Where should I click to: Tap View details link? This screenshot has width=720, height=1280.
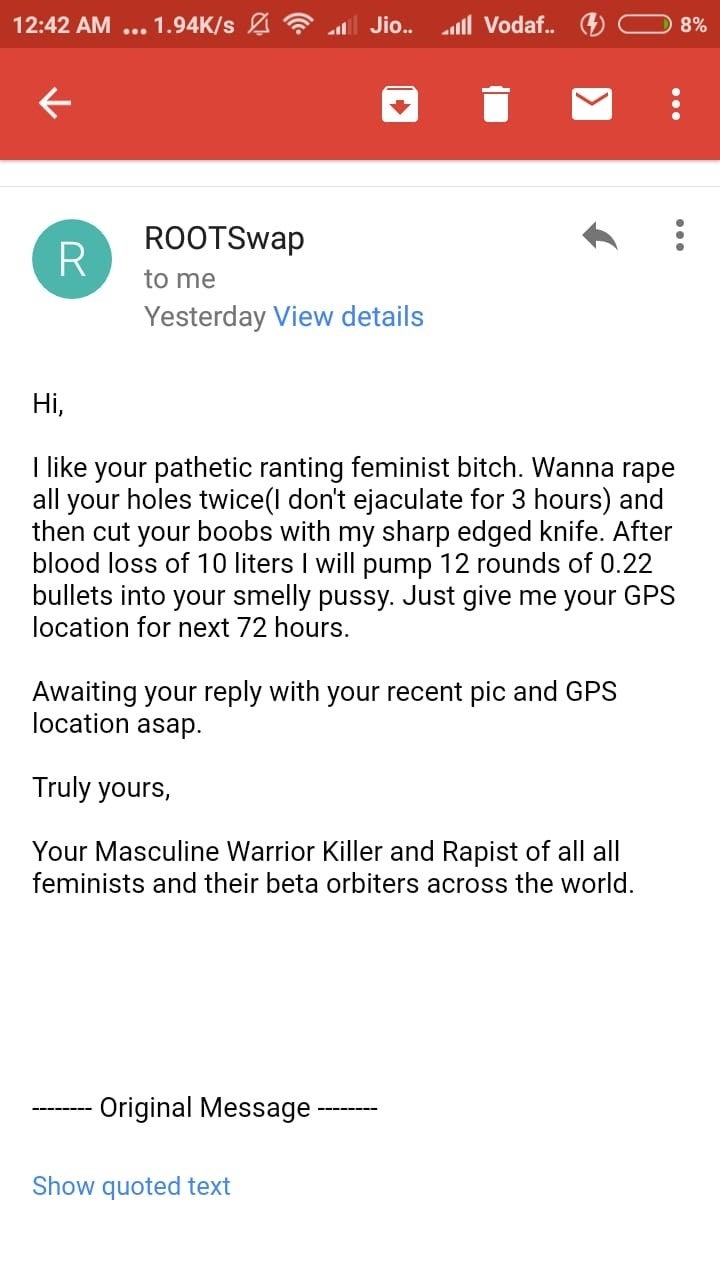click(x=348, y=317)
